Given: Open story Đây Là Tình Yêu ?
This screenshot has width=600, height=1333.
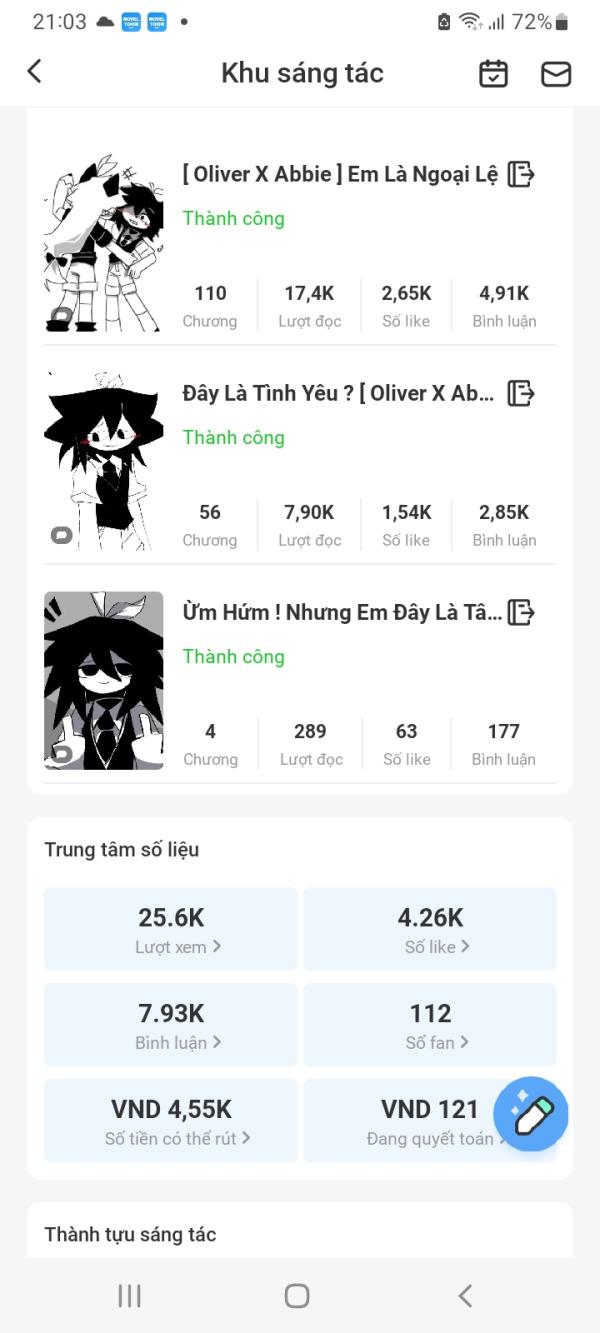Looking at the screenshot, I should coord(338,393).
